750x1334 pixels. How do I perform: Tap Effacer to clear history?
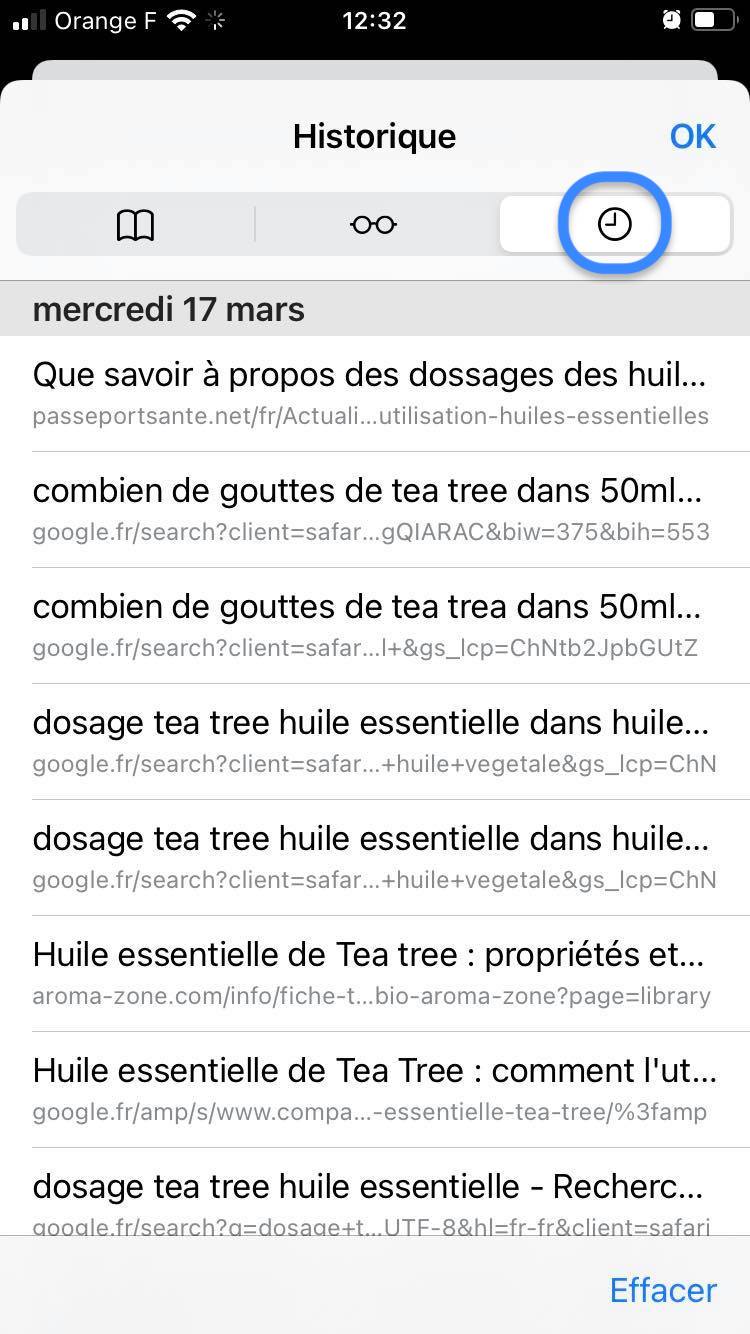(662, 1290)
